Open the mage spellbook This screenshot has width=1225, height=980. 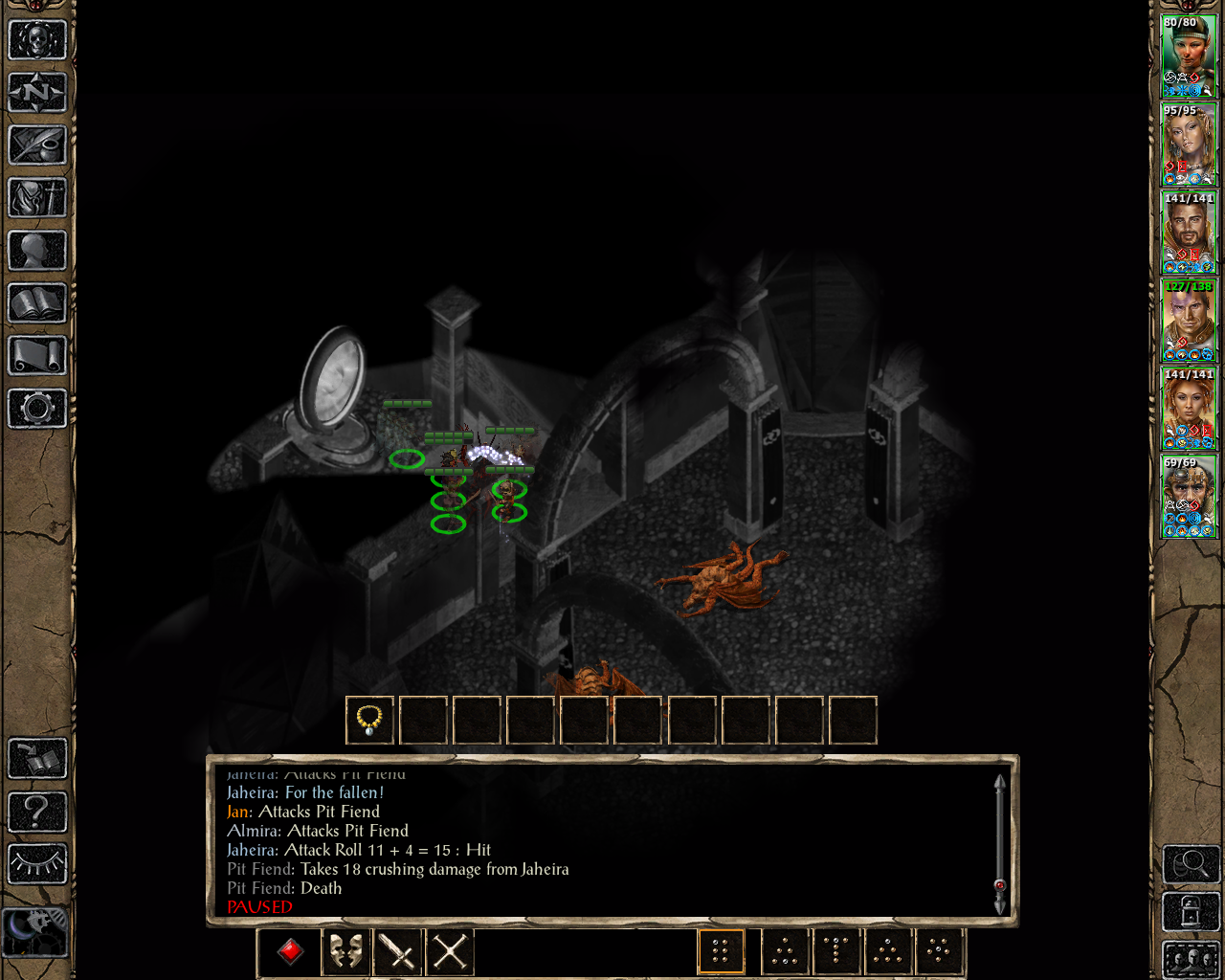(37, 303)
